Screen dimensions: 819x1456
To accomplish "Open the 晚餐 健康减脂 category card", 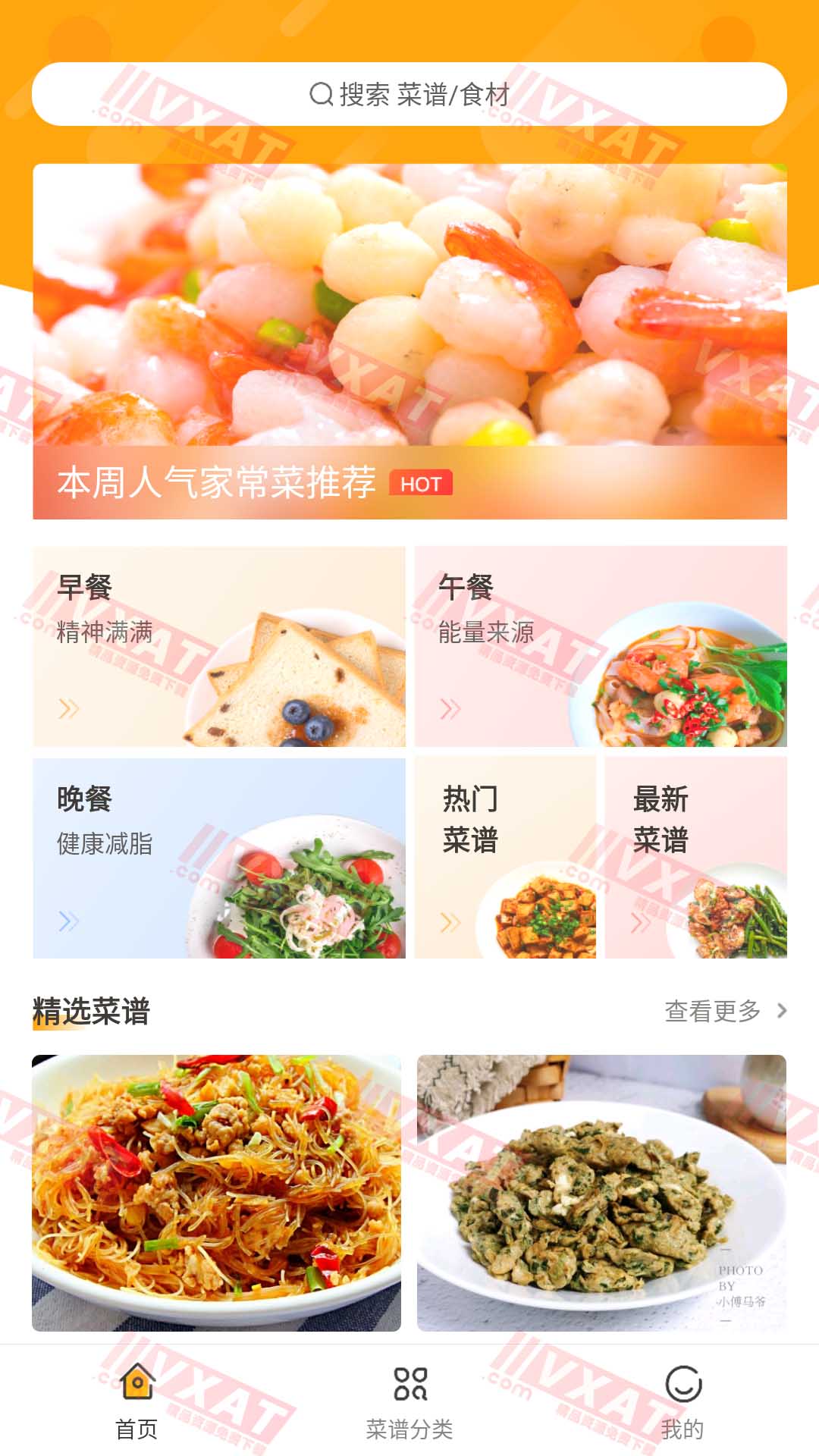I will pyautogui.click(x=218, y=858).
